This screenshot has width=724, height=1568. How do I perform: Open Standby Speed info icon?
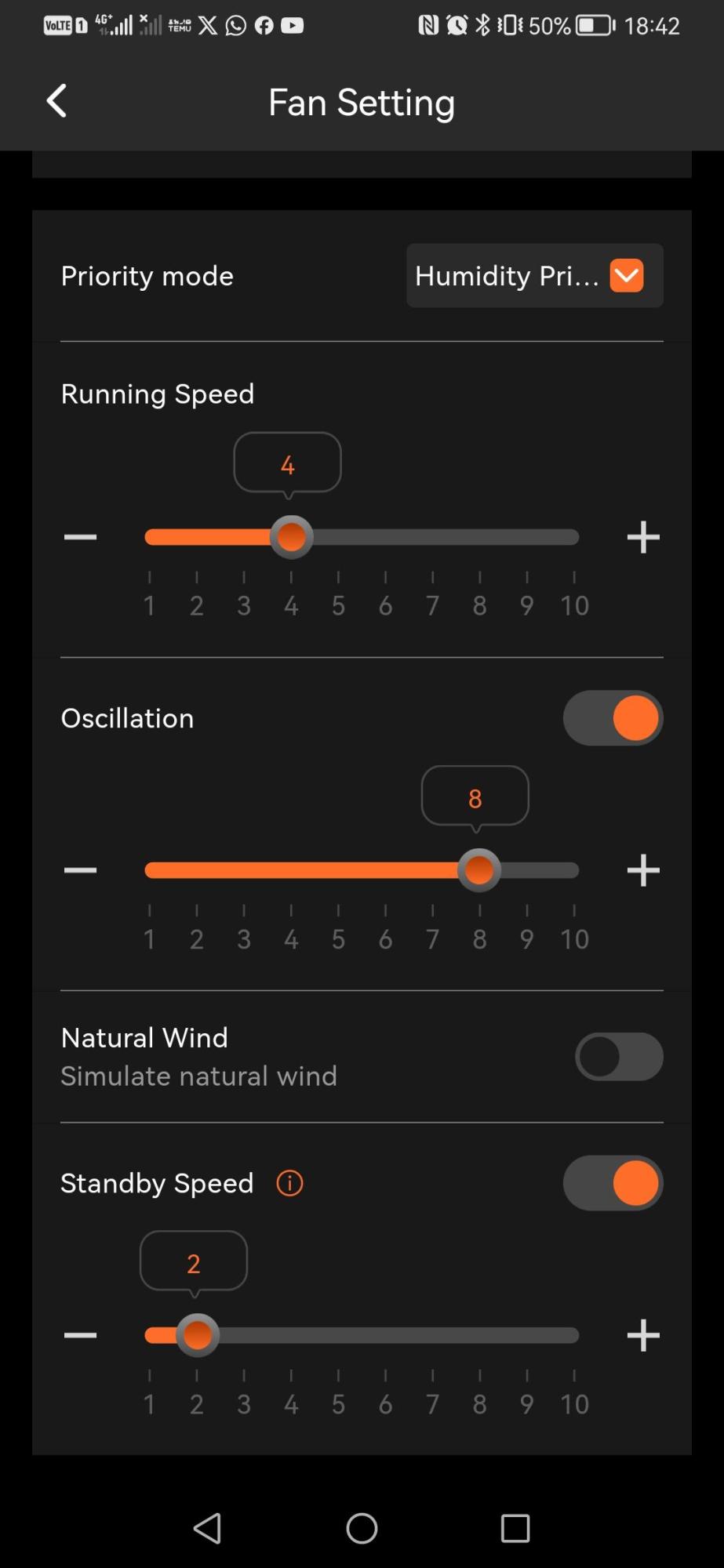[x=289, y=1183]
